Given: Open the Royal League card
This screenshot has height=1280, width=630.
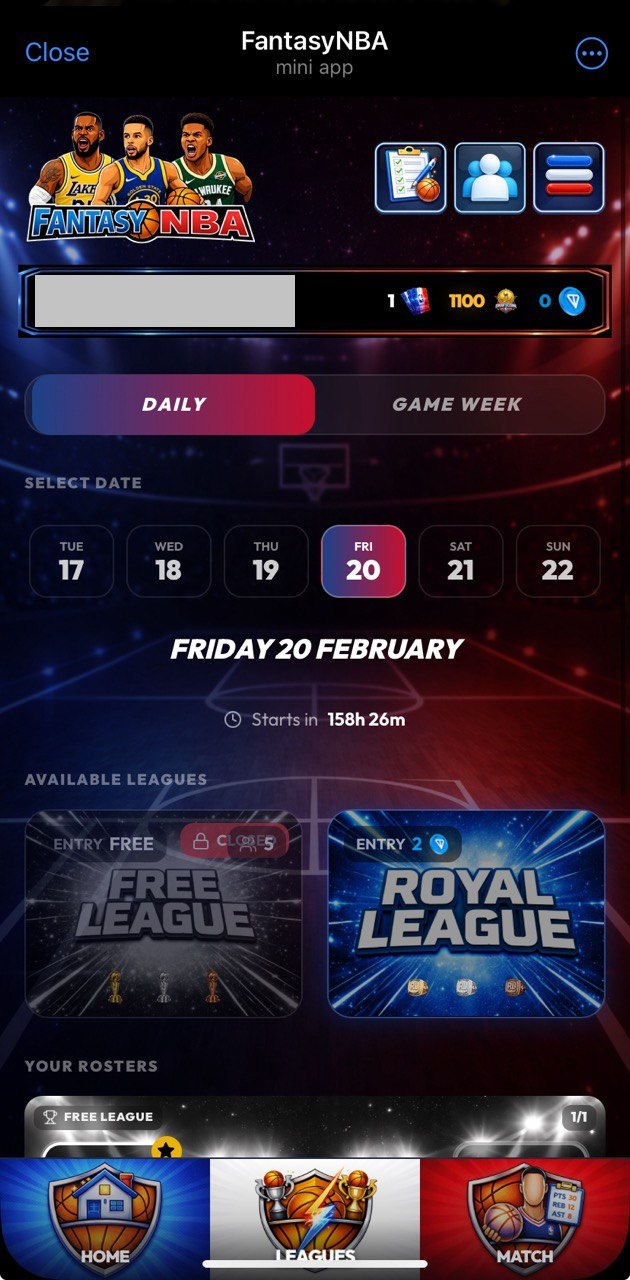Looking at the screenshot, I should (x=466, y=913).
